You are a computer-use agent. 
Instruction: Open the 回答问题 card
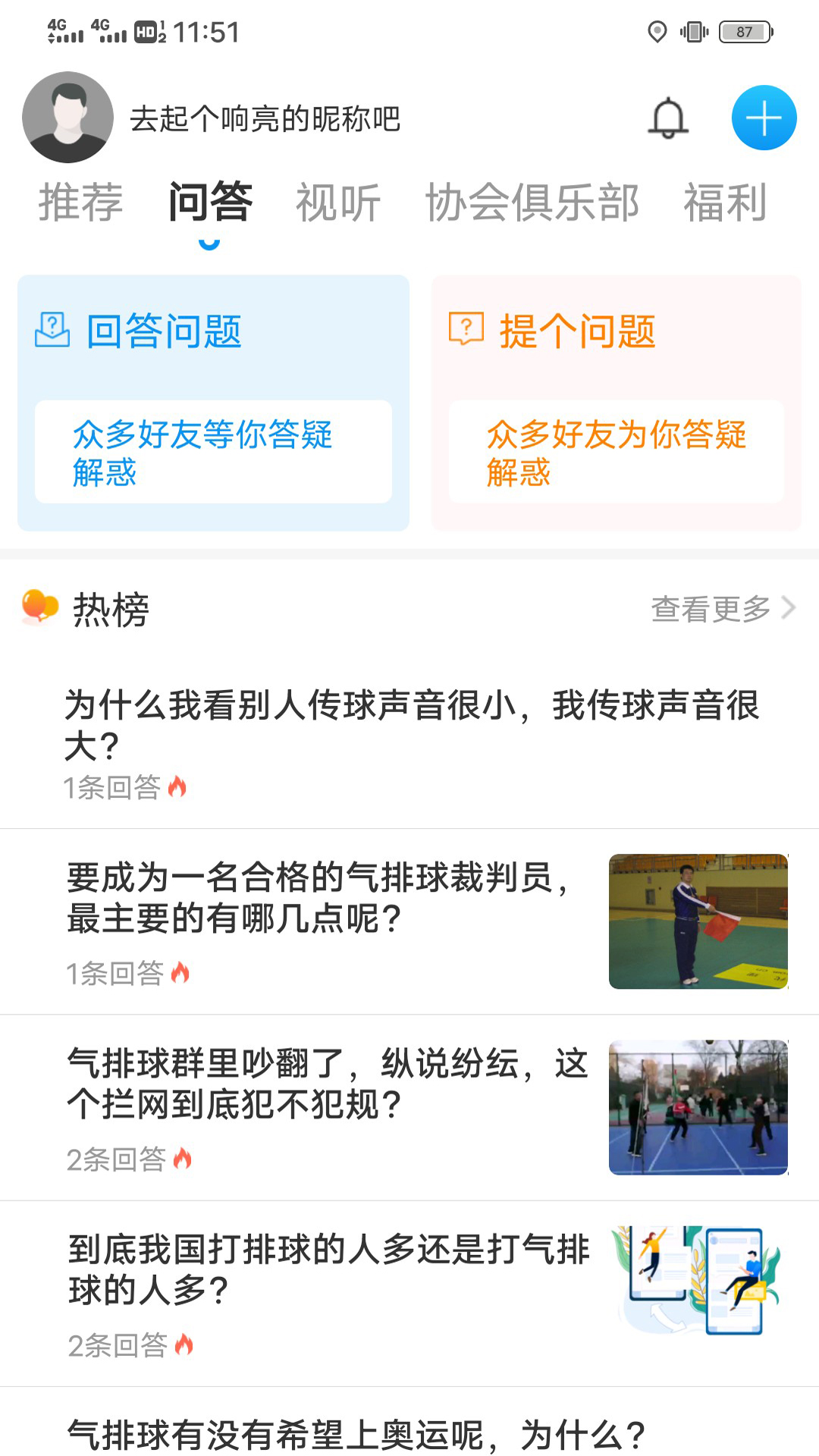coord(213,403)
